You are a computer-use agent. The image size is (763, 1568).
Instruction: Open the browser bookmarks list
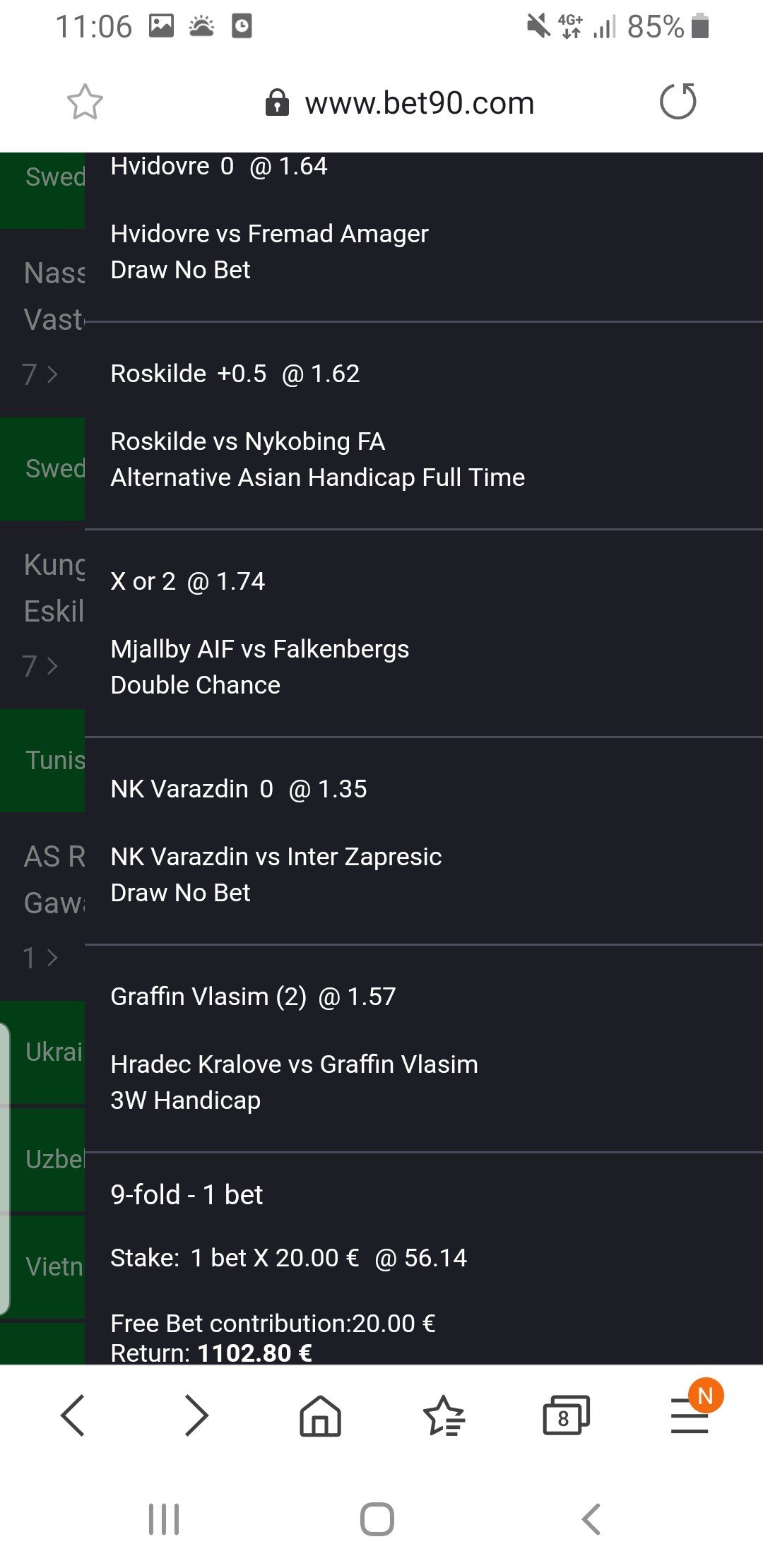[443, 1415]
